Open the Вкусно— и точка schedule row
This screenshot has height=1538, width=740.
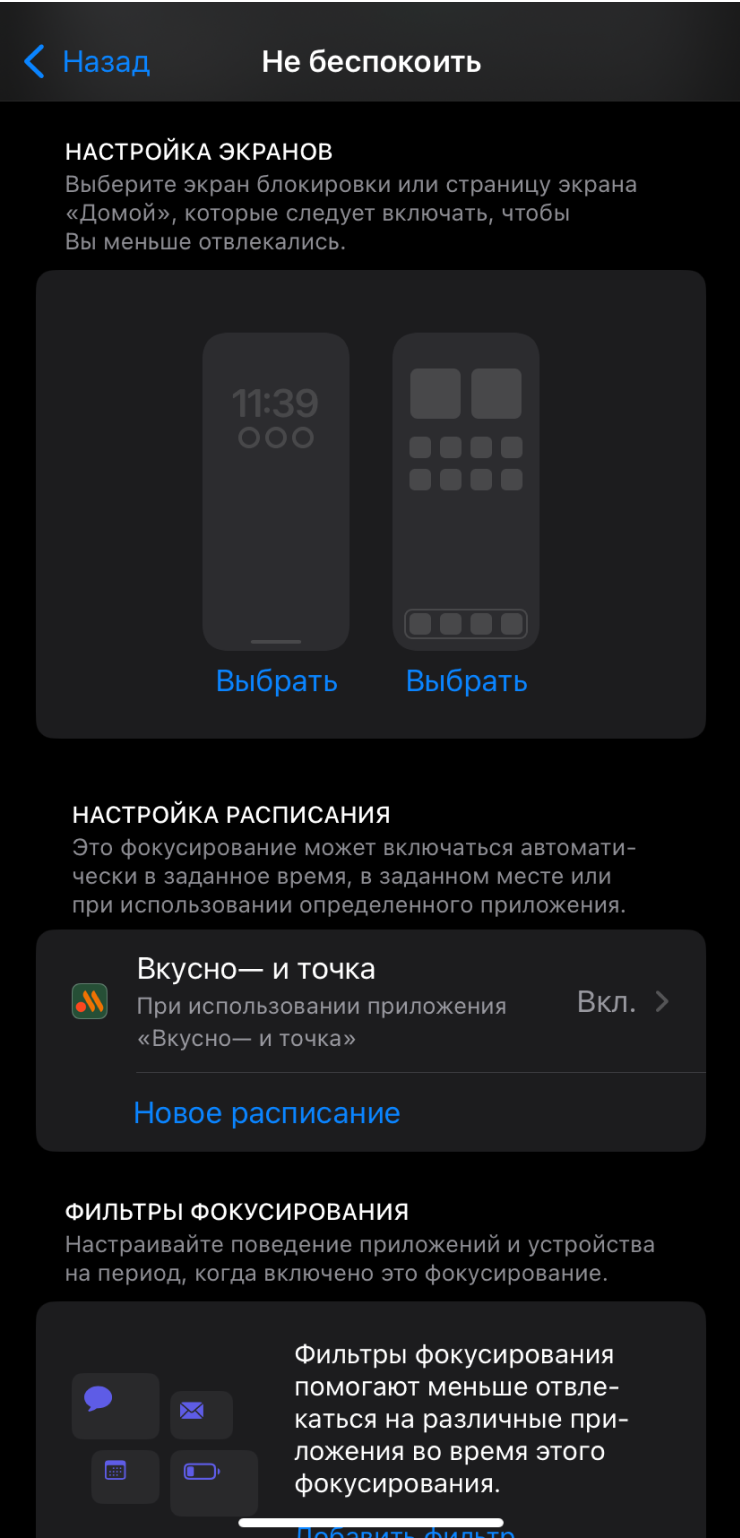point(370,1002)
